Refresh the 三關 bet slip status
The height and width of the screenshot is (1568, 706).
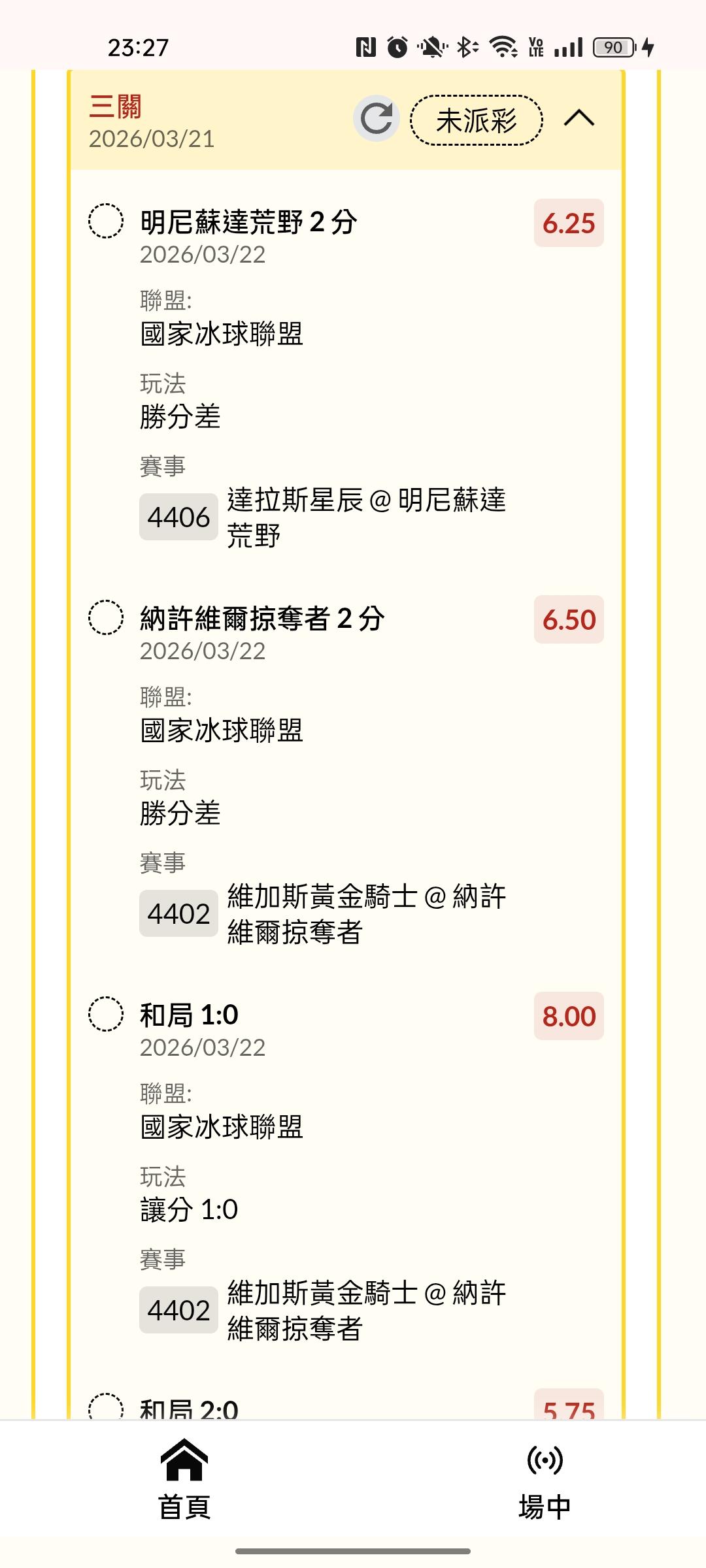coord(376,119)
